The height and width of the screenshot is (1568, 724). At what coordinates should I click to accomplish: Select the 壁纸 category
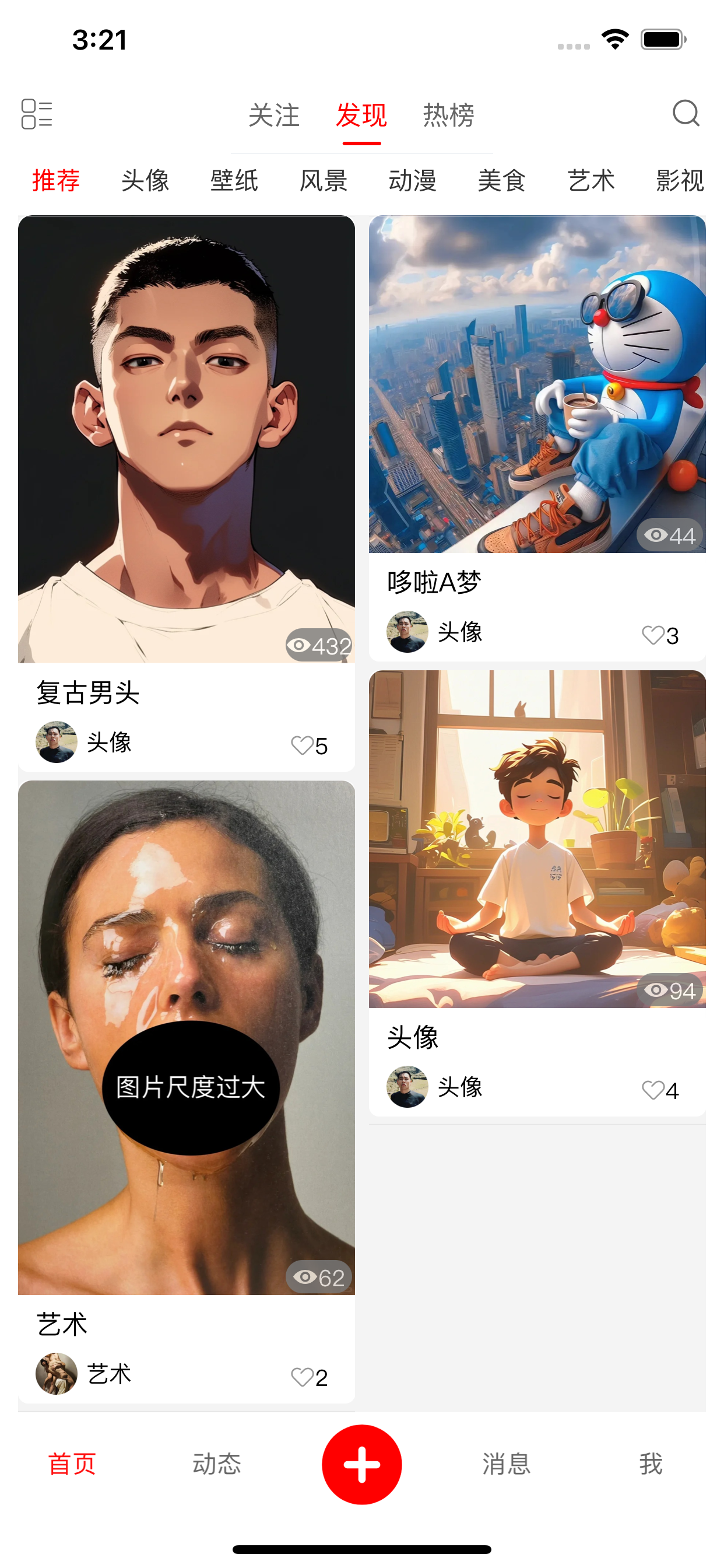click(234, 181)
